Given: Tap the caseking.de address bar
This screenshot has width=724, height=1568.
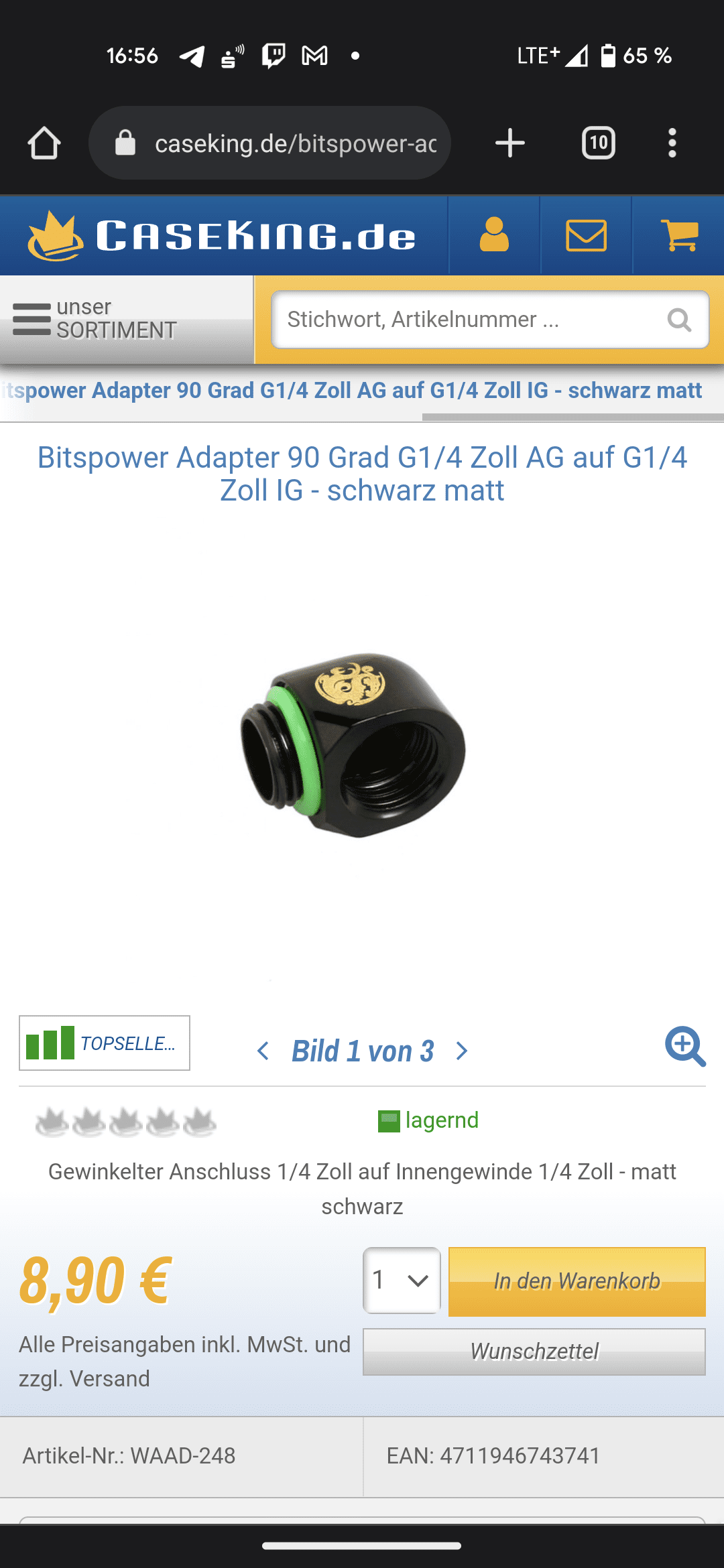Looking at the screenshot, I should click(x=269, y=143).
